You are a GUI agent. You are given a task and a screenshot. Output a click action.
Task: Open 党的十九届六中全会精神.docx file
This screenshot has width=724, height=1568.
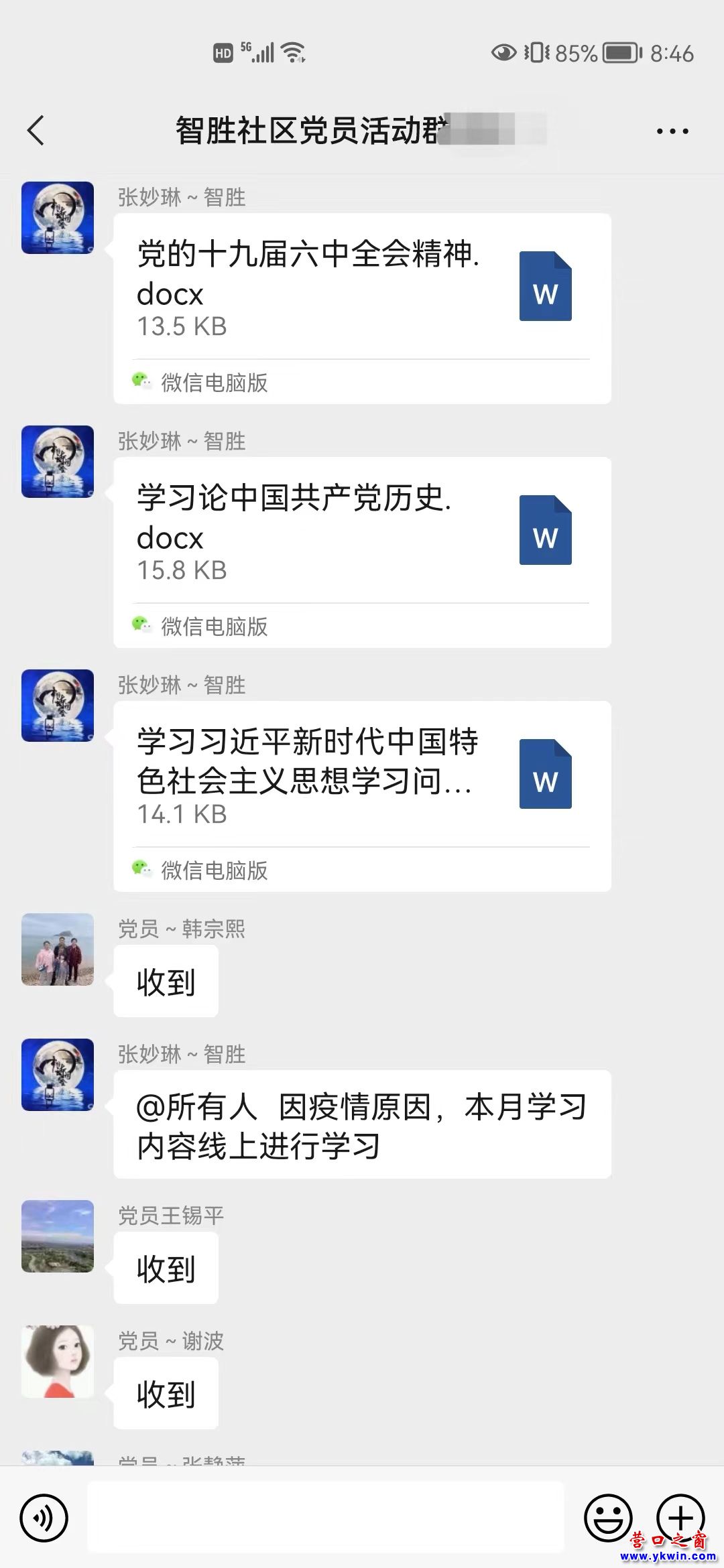(x=362, y=288)
